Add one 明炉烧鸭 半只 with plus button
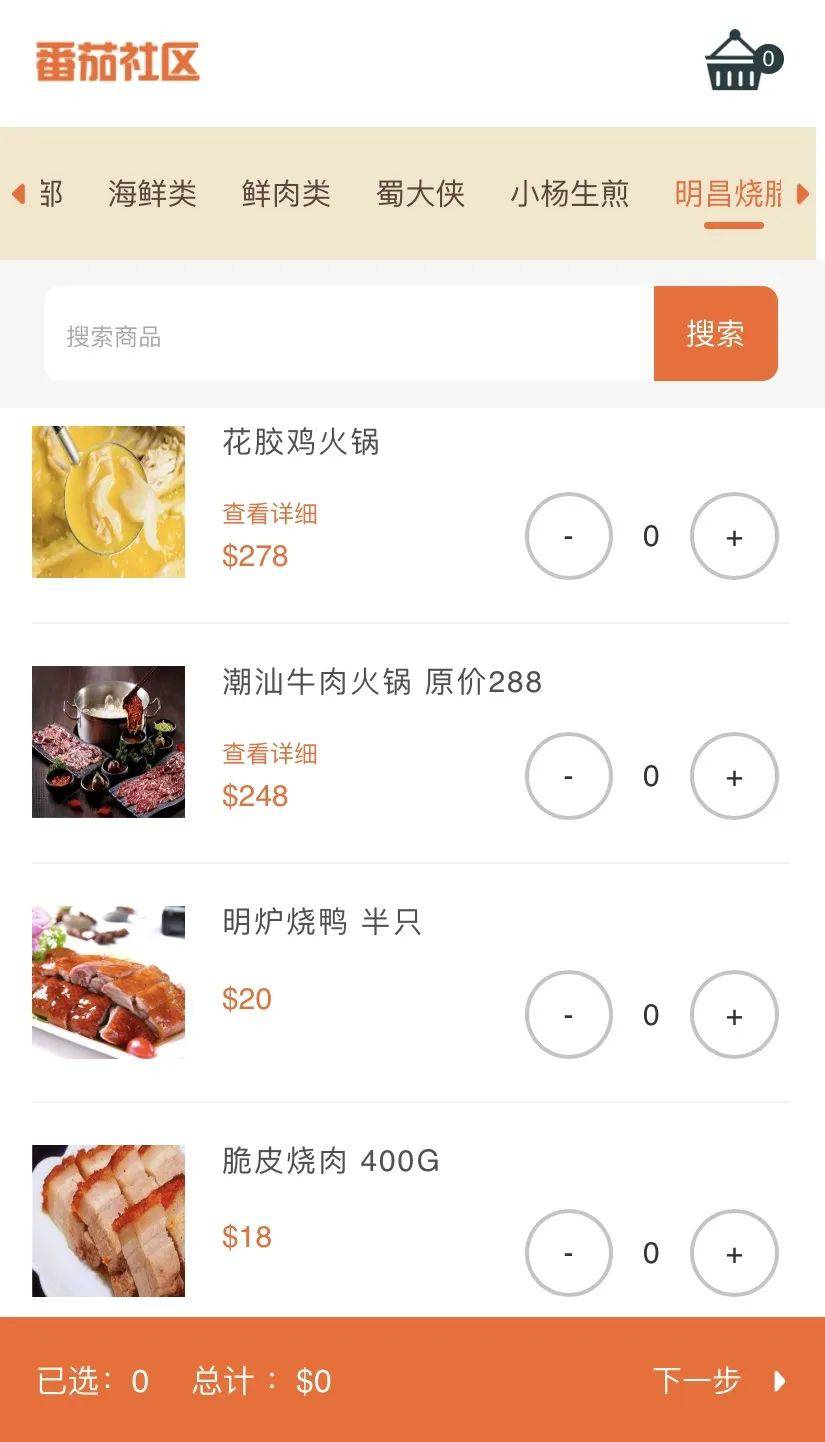 (x=734, y=1015)
